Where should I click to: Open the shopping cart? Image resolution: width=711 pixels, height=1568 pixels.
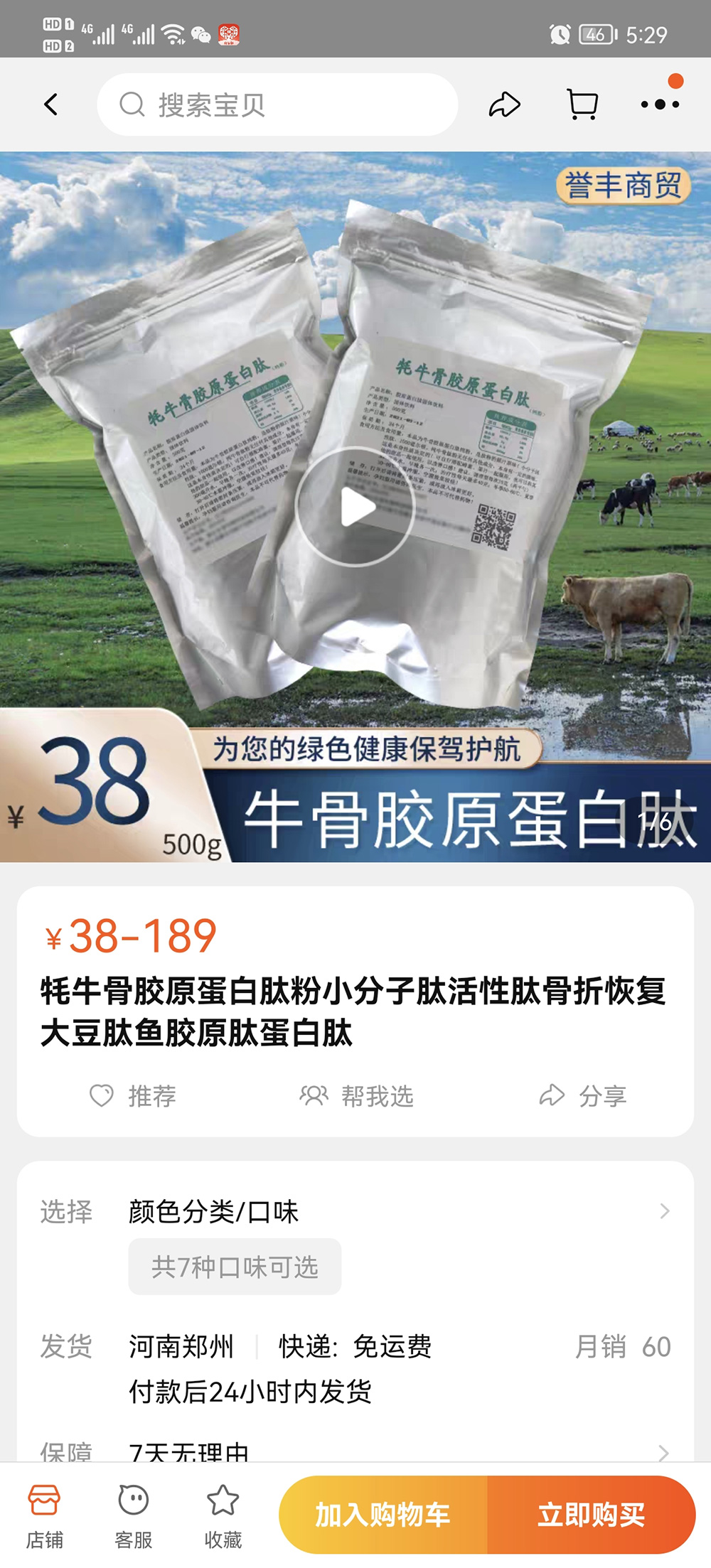pos(582,104)
